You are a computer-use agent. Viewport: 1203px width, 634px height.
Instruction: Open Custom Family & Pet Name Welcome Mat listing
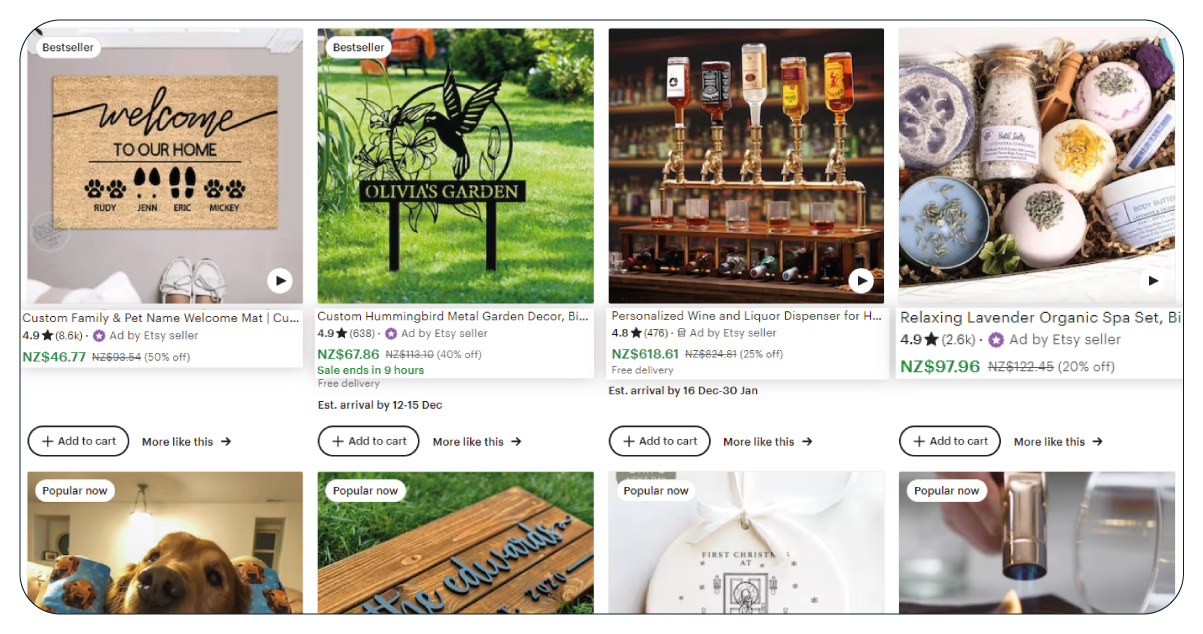161,318
